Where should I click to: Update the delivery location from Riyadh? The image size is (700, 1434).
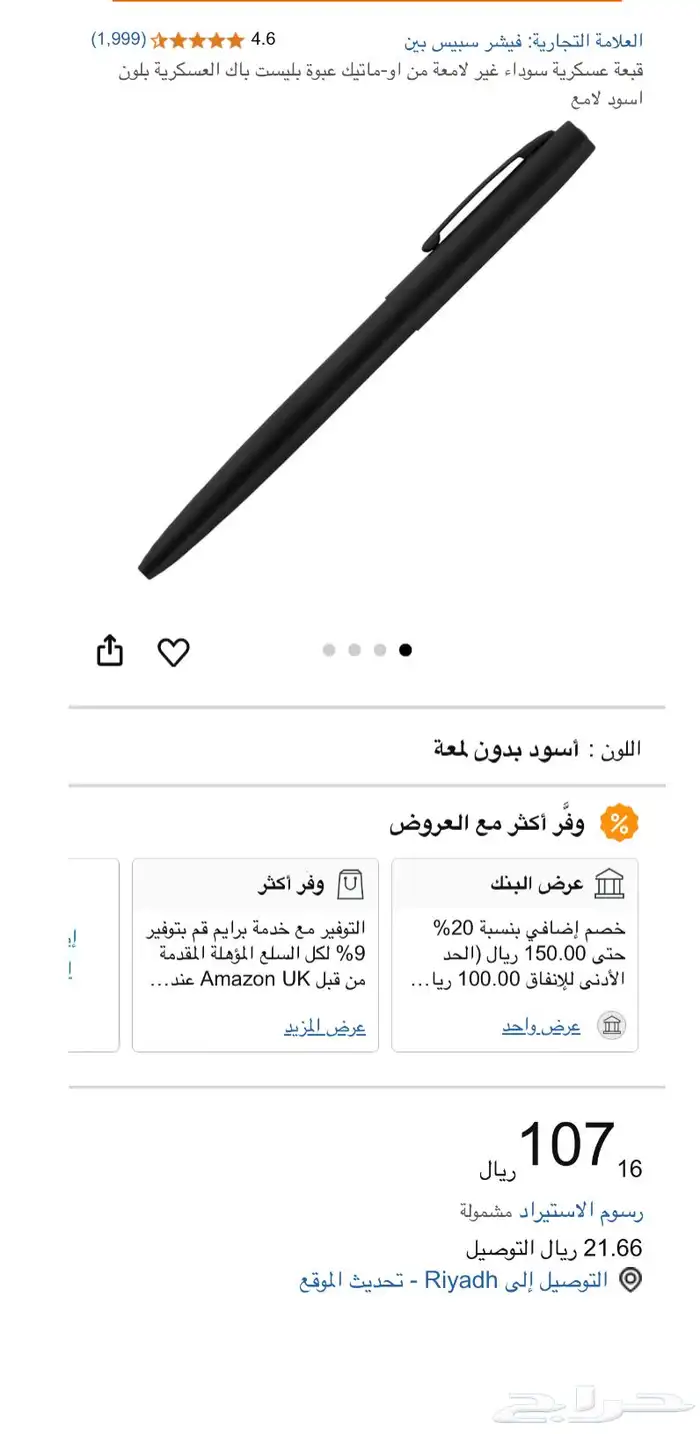click(453, 1280)
